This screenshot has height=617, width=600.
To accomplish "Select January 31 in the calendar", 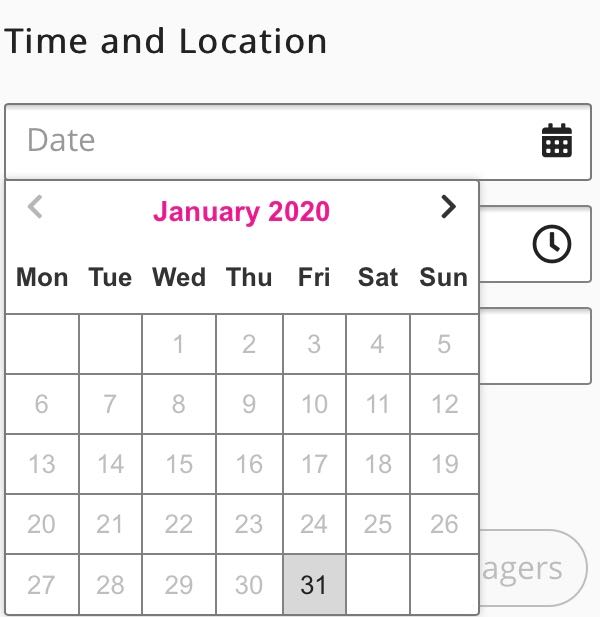I will (x=314, y=585).
